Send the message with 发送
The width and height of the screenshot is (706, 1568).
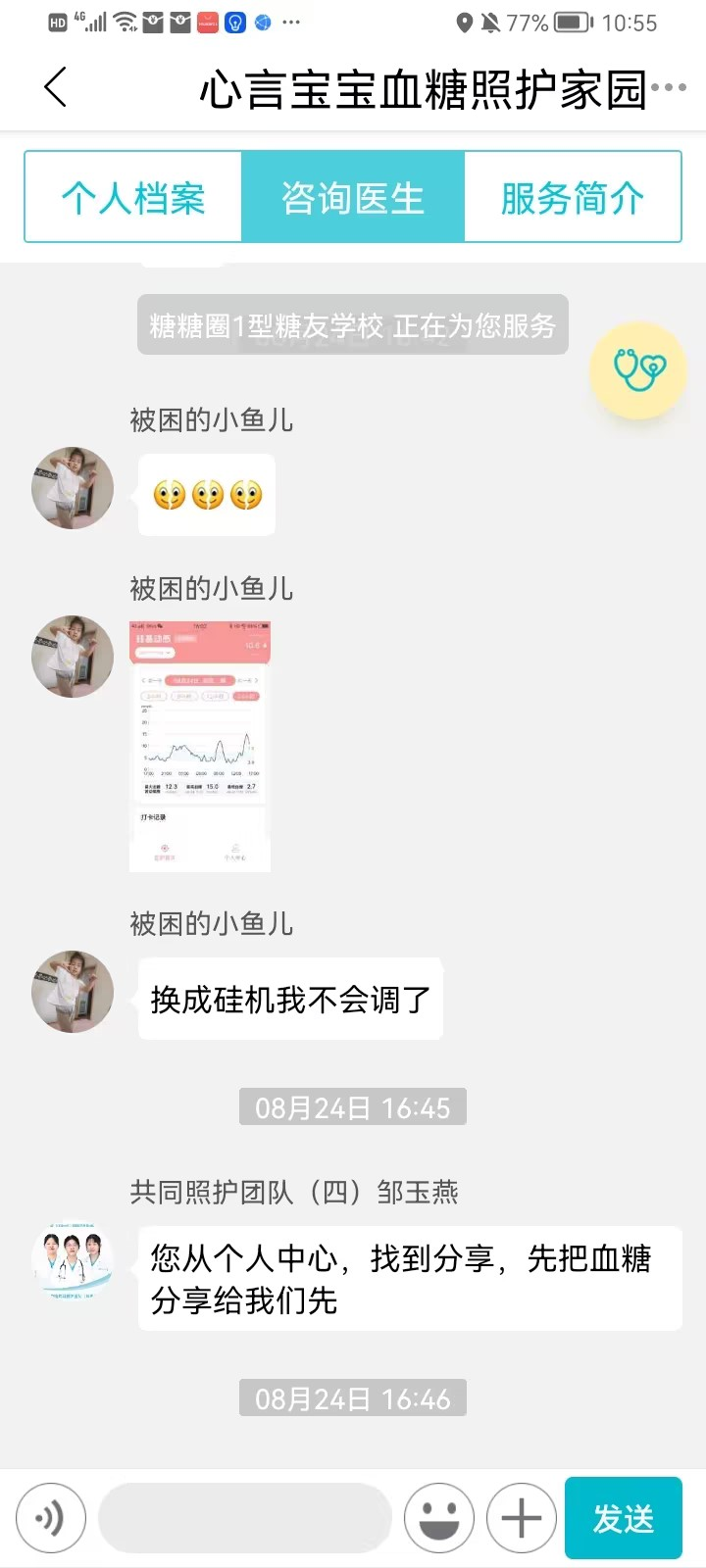(x=623, y=1518)
